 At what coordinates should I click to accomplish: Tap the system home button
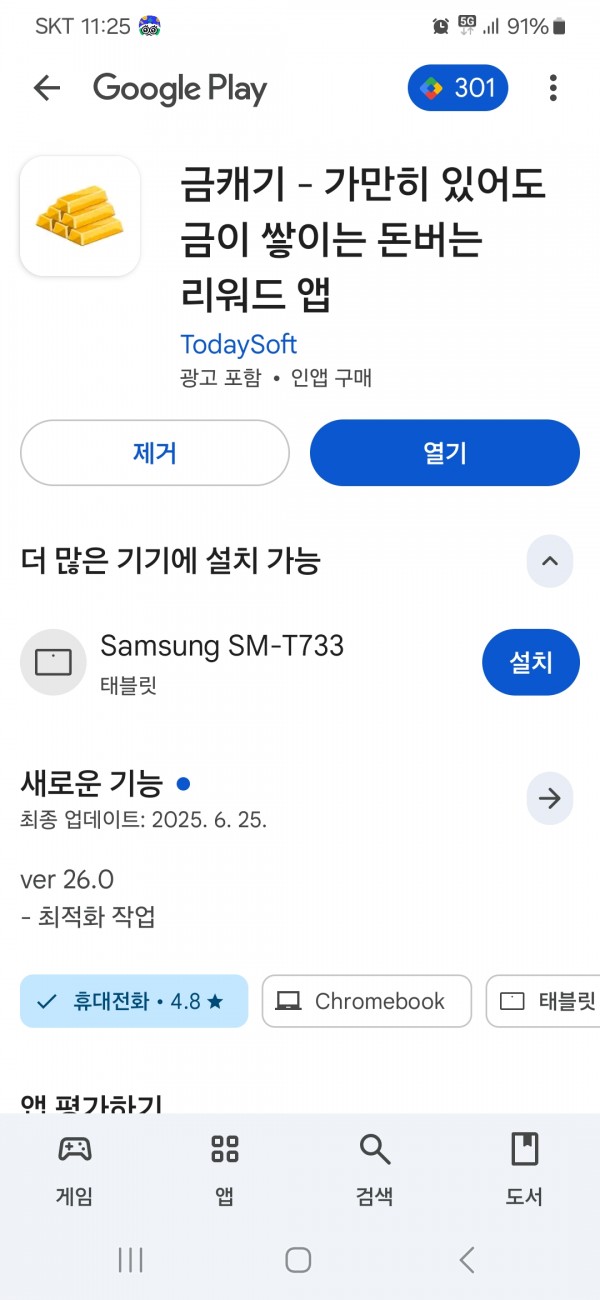[x=298, y=1260]
